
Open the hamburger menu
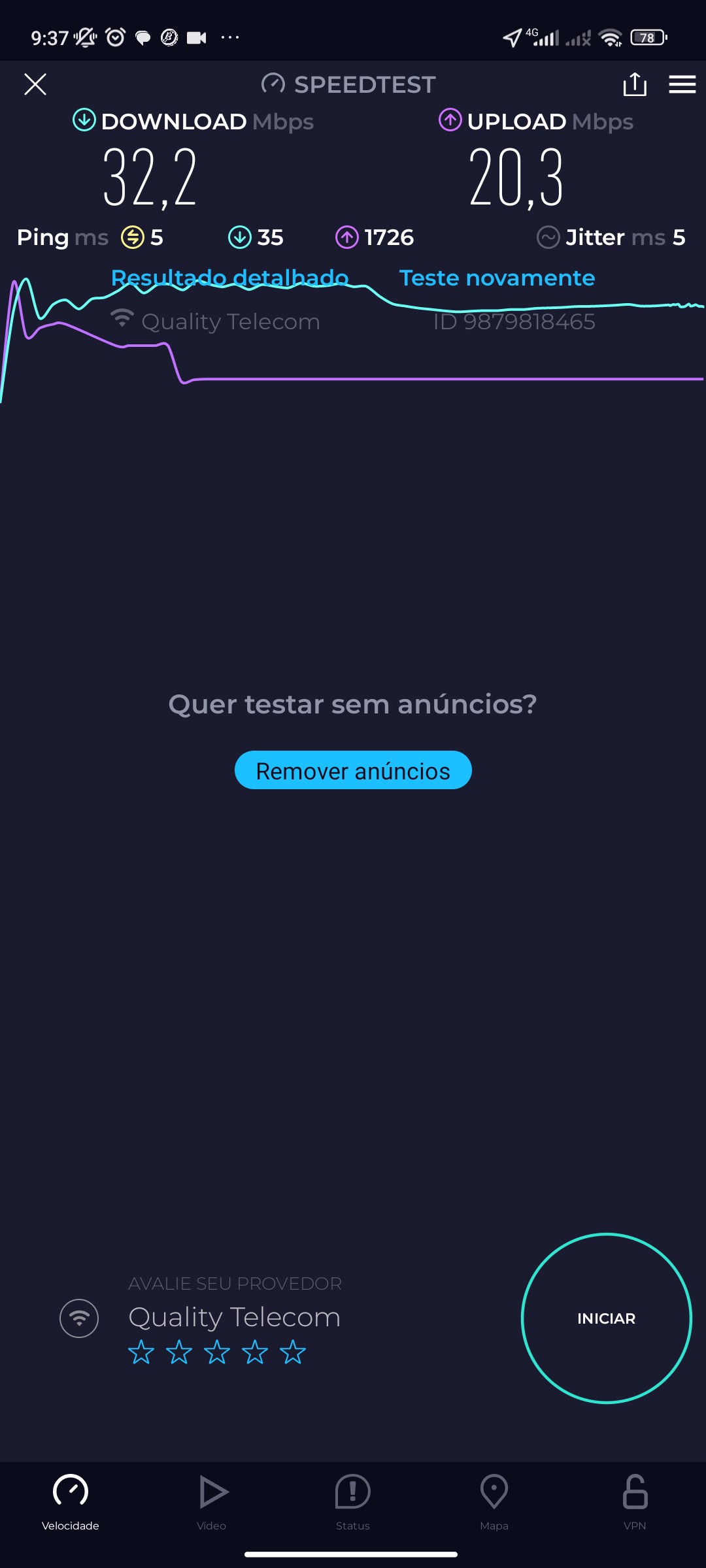682,84
